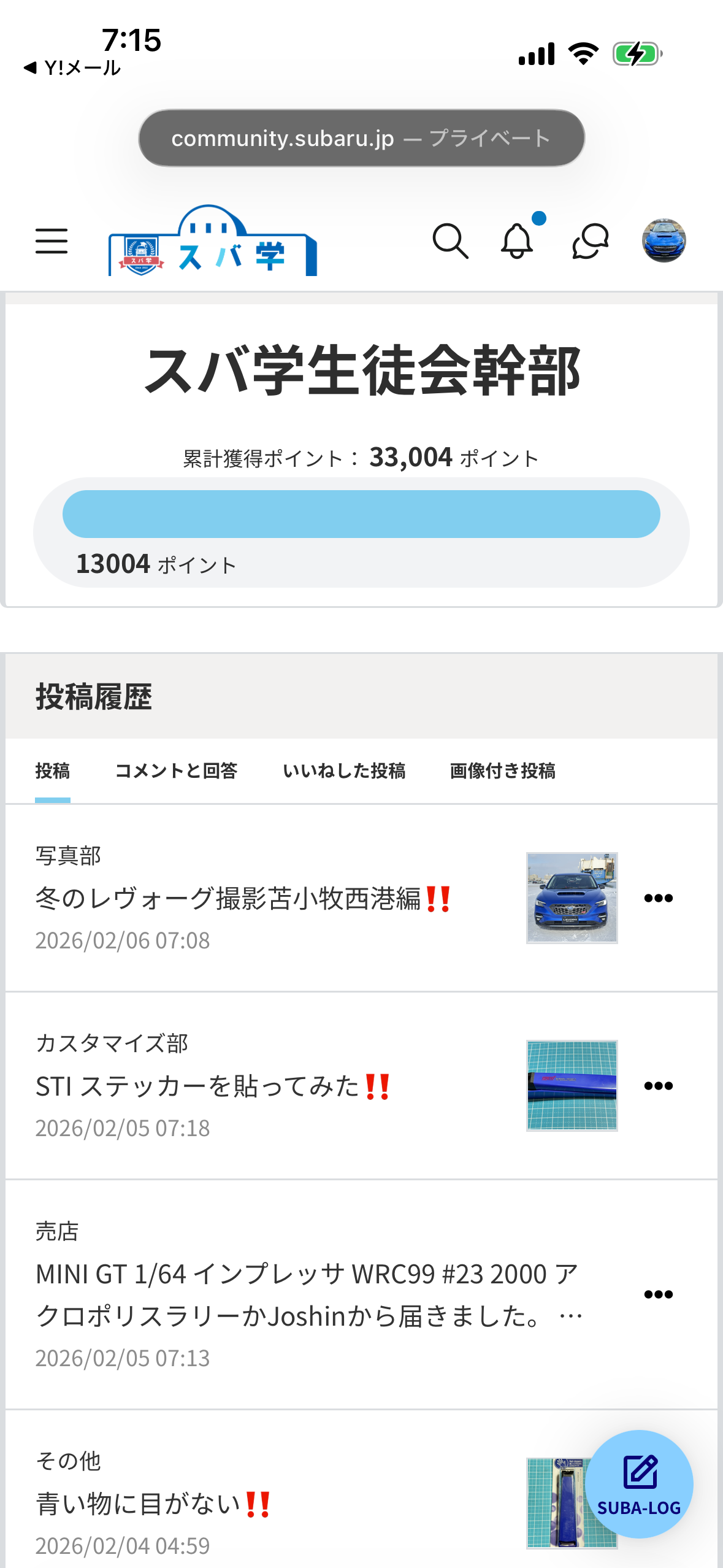Open options for MINI GT post
This screenshot has width=723, height=1568.
coord(659,1294)
